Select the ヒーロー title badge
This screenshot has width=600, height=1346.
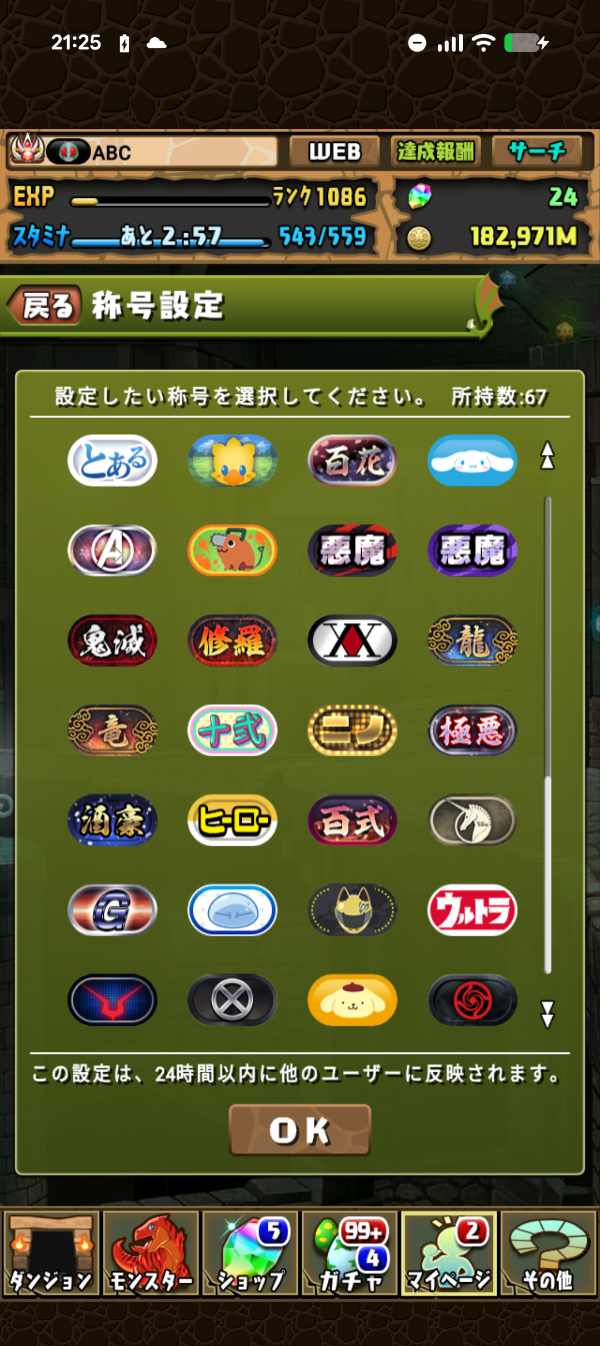tap(232, 820)
